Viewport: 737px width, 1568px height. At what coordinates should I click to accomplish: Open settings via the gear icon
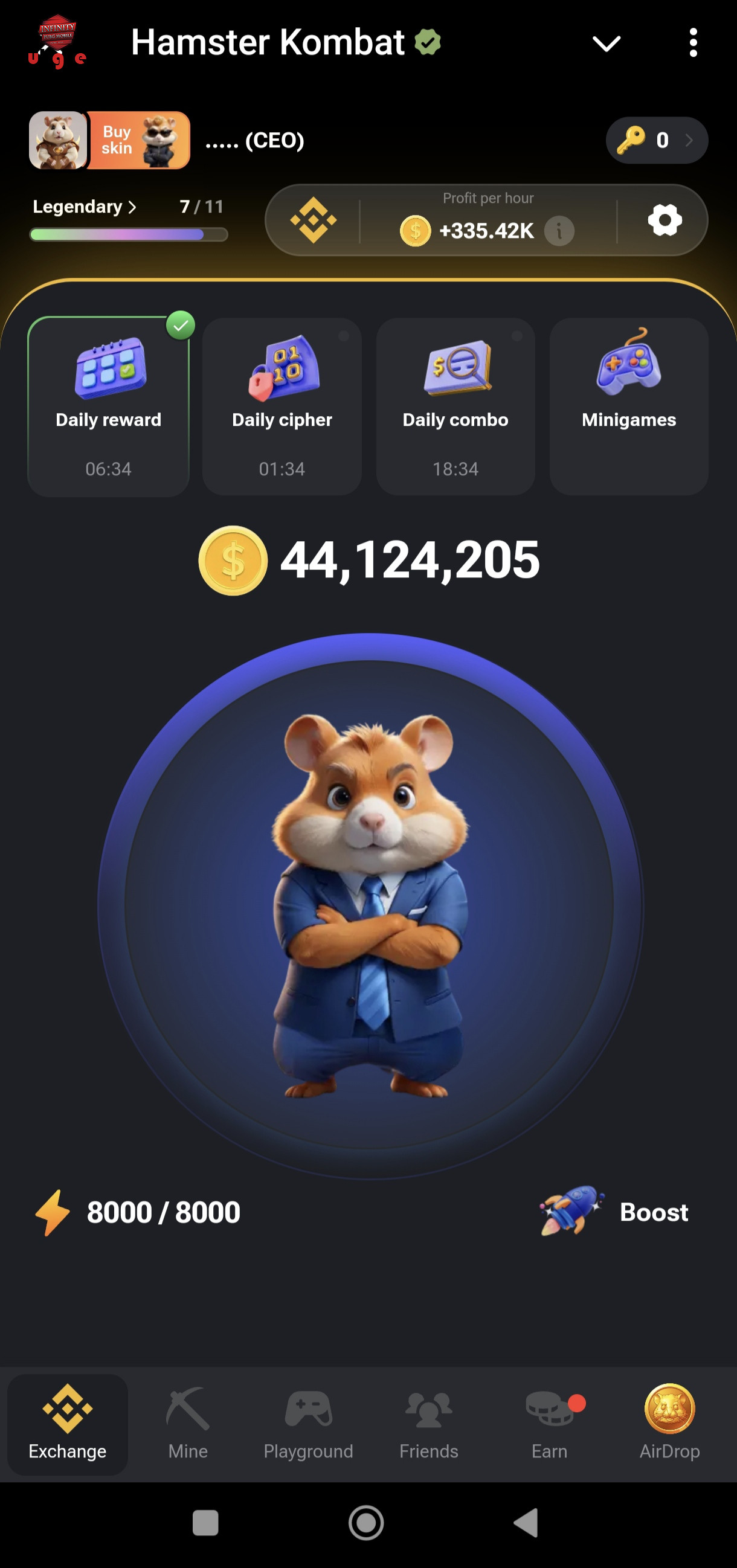pyautogui.click(x=665, y=220)
